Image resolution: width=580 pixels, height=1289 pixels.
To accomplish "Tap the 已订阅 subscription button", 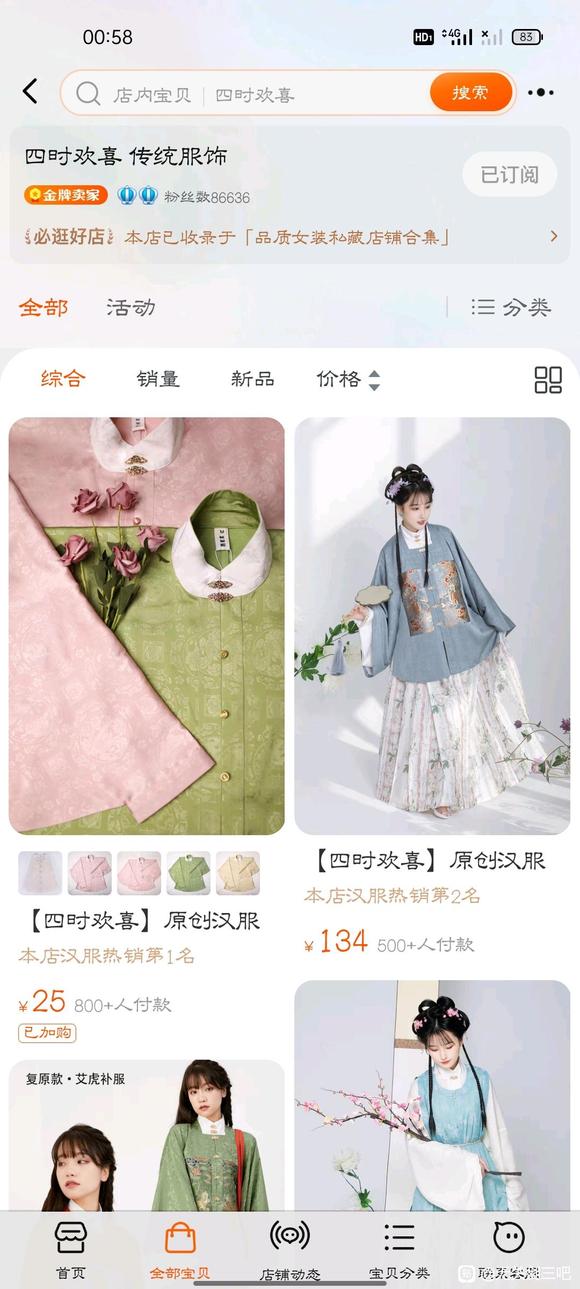I will click(x=510, y=174).
